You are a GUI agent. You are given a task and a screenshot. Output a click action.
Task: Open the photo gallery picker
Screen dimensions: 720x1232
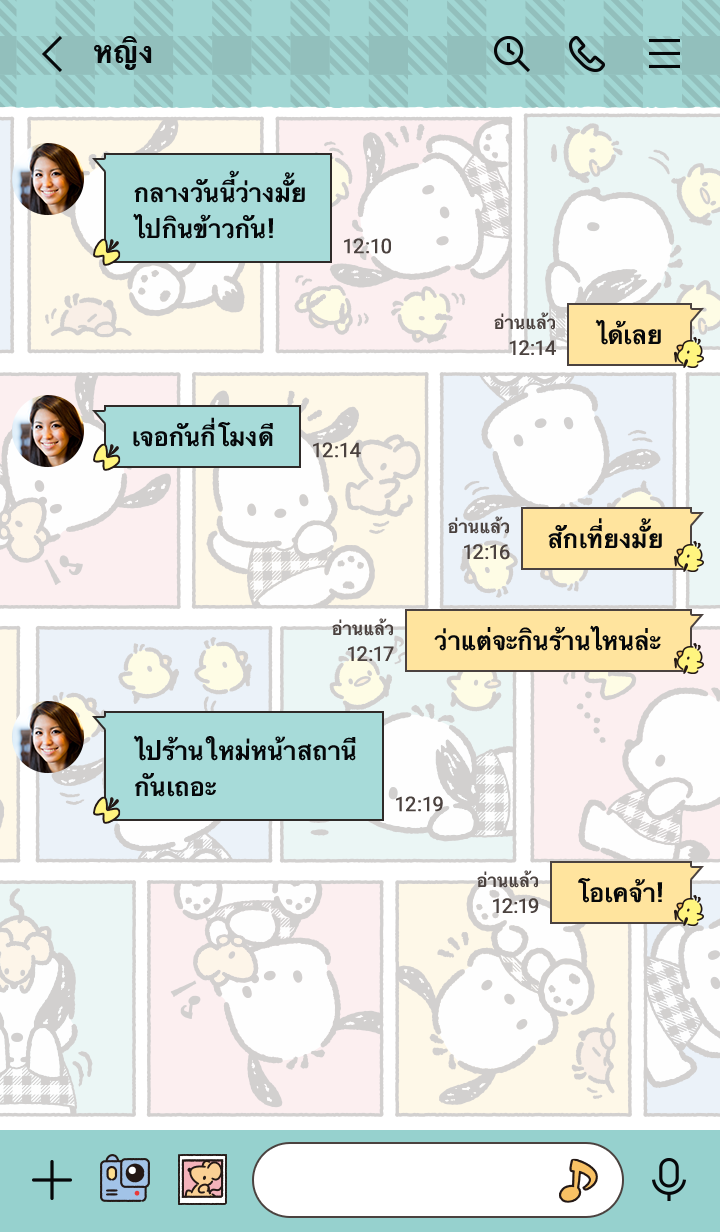[x=202, y=1180]
